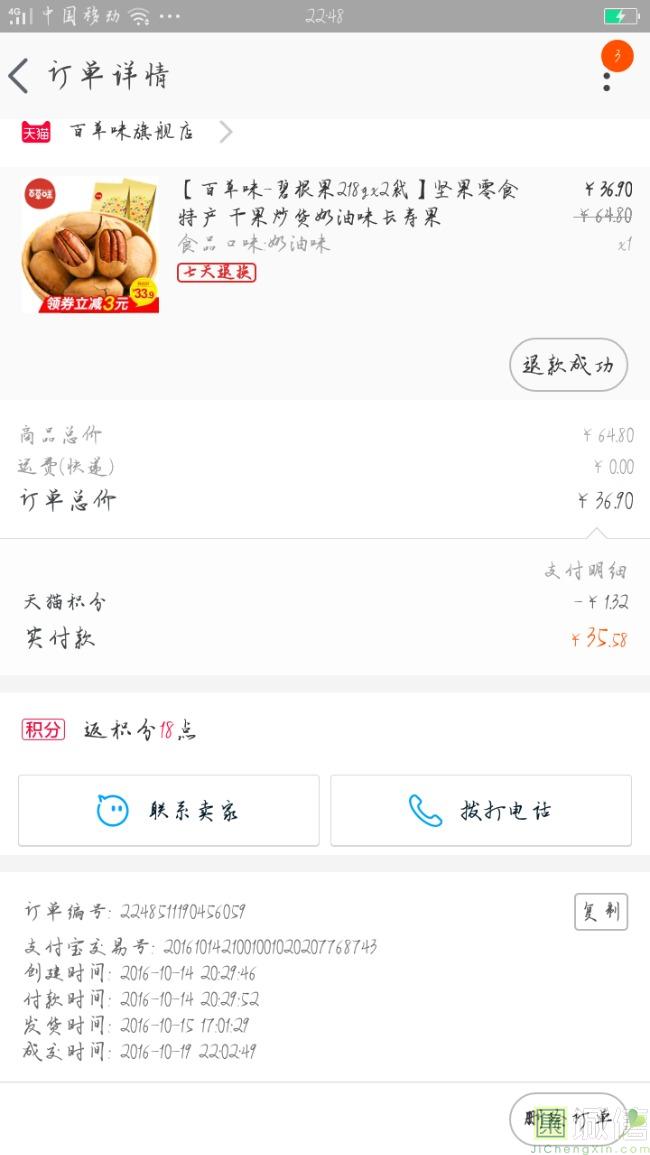Copy the order number with 复制

[x=600, y=912]
